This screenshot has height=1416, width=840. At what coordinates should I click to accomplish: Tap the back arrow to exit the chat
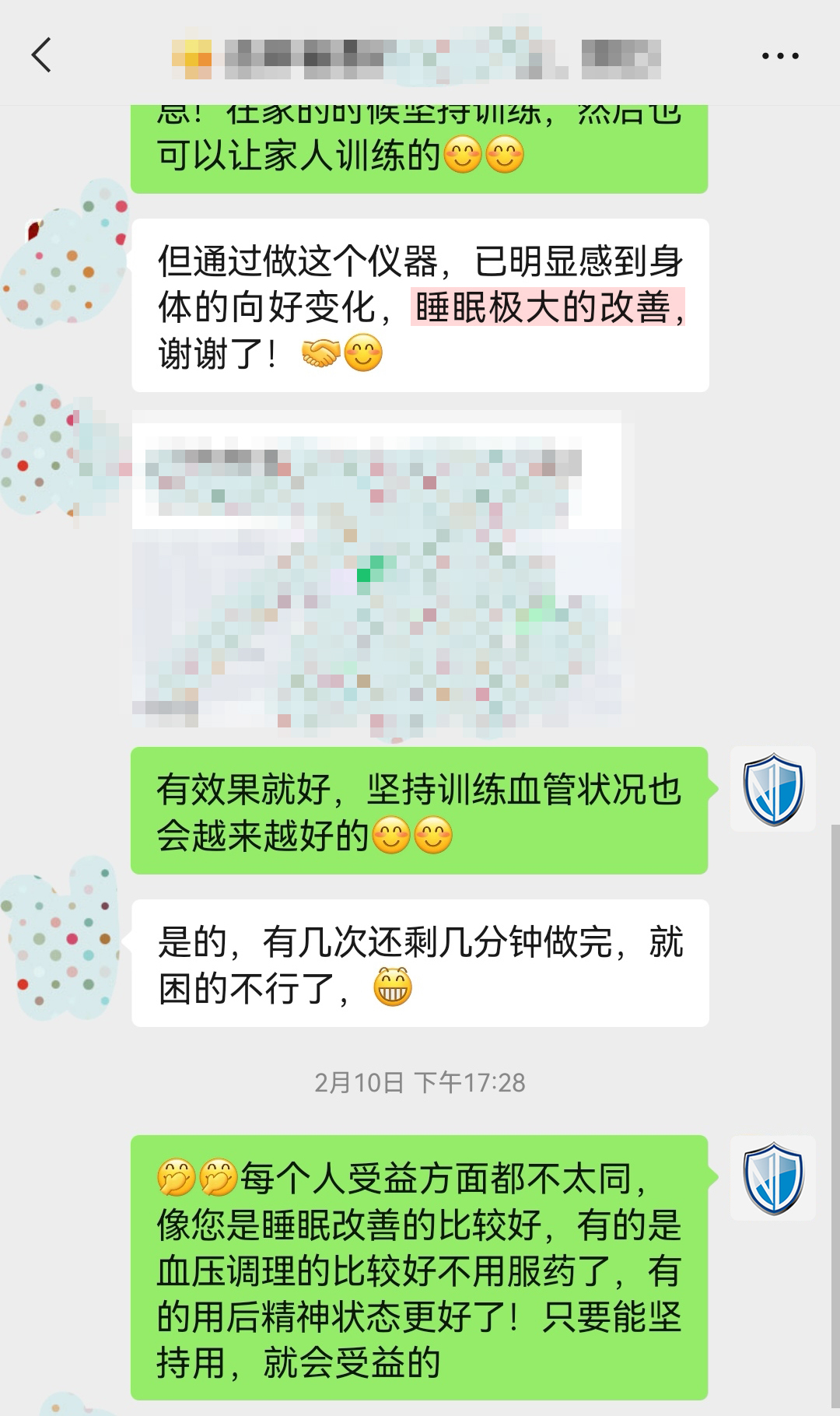40,55
